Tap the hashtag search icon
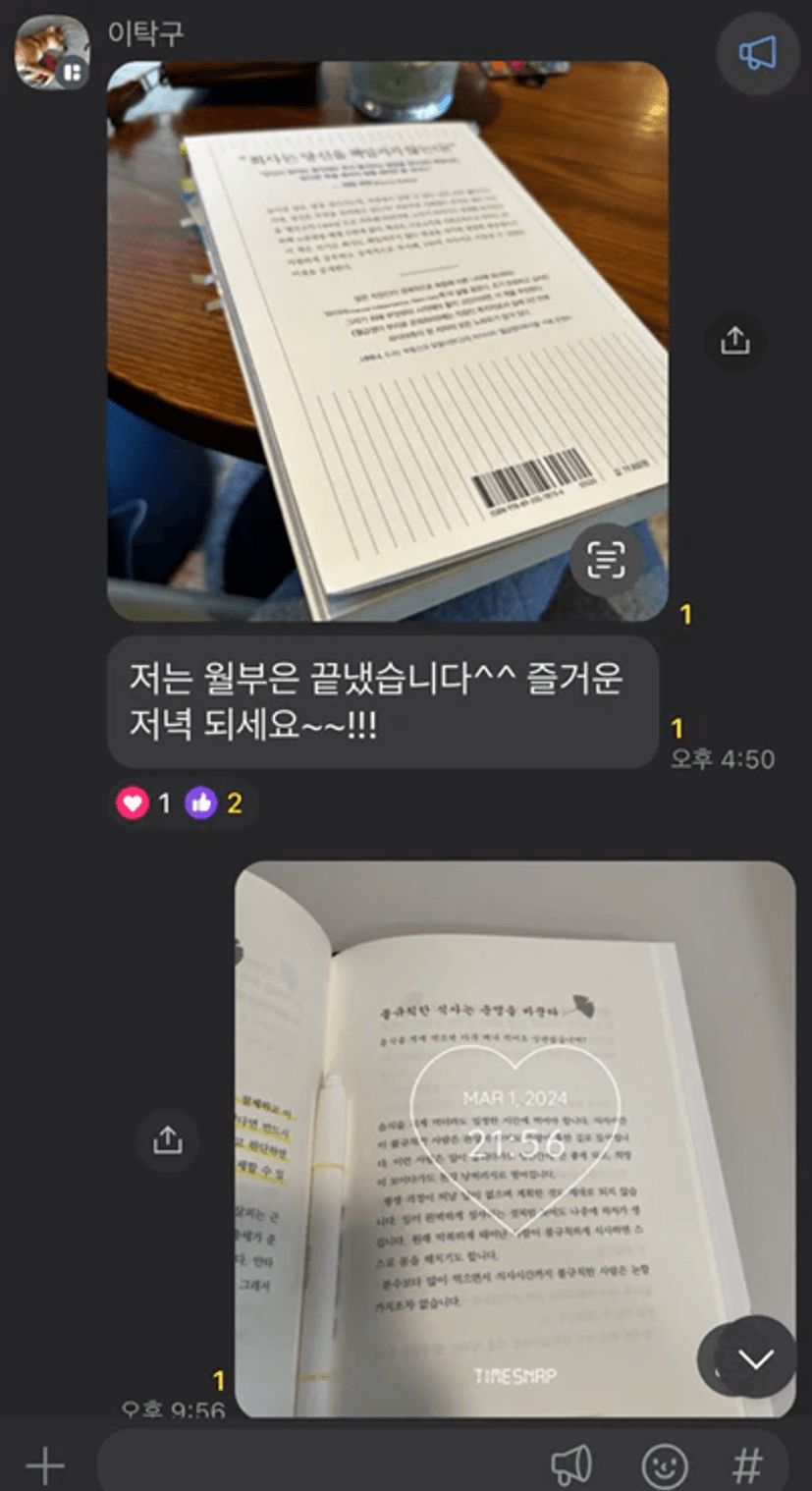This screenshot has height=1491, width=812. click(x=748, y=1467)
